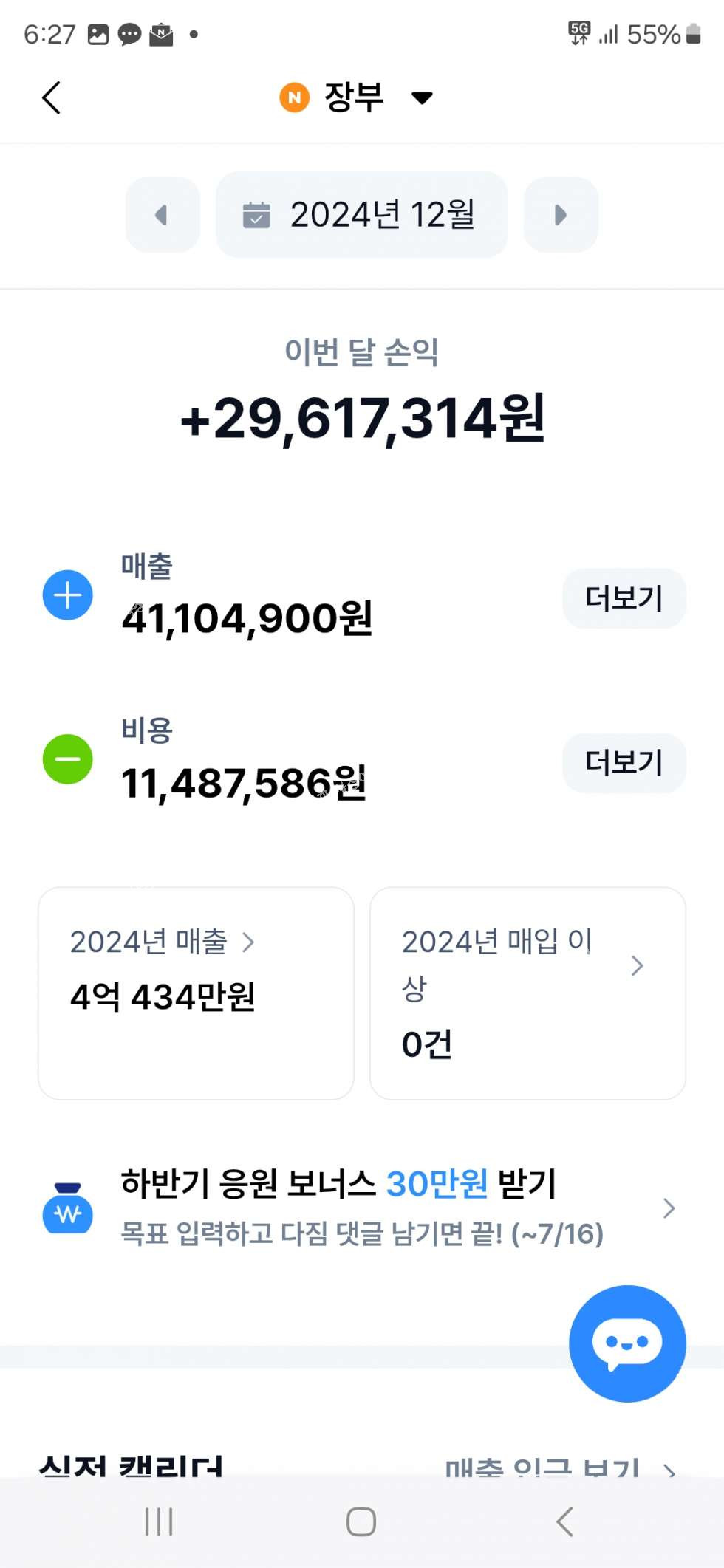The image size is (724, 1568).
Task: Tap 더보기 next to 비용
Action: tap(624, 763)
